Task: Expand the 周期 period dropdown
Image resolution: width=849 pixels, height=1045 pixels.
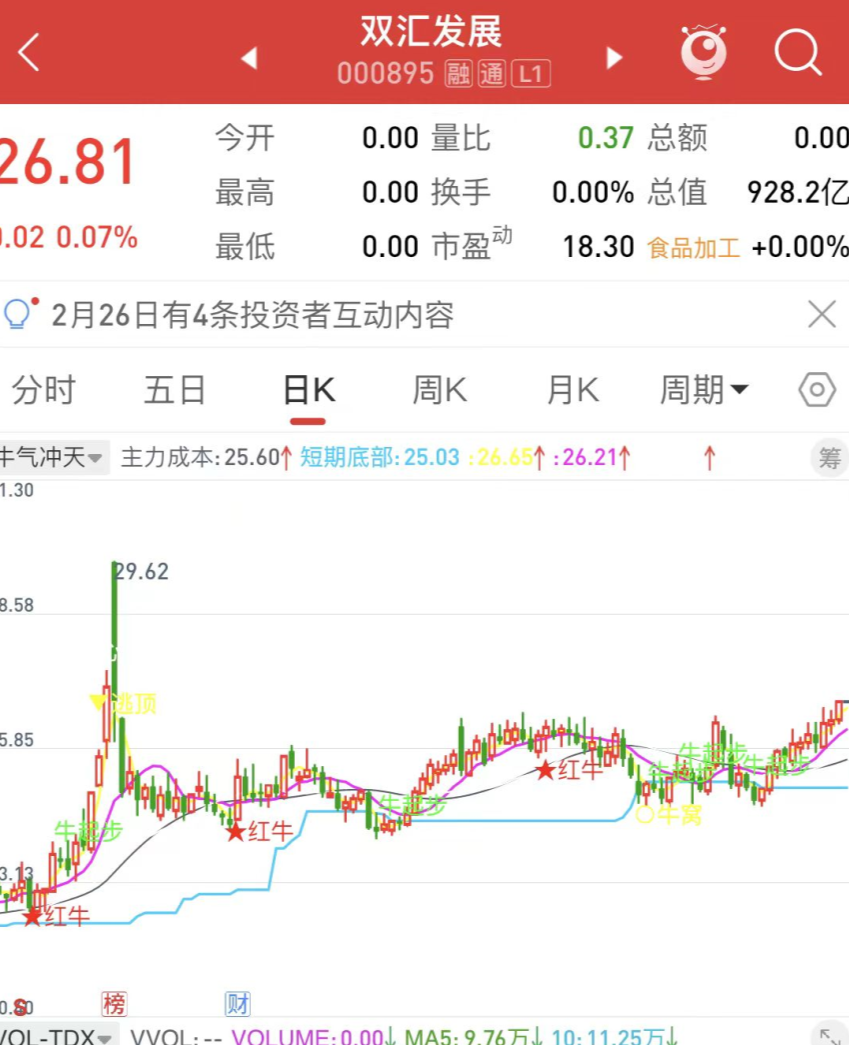Action: (704, 390)
